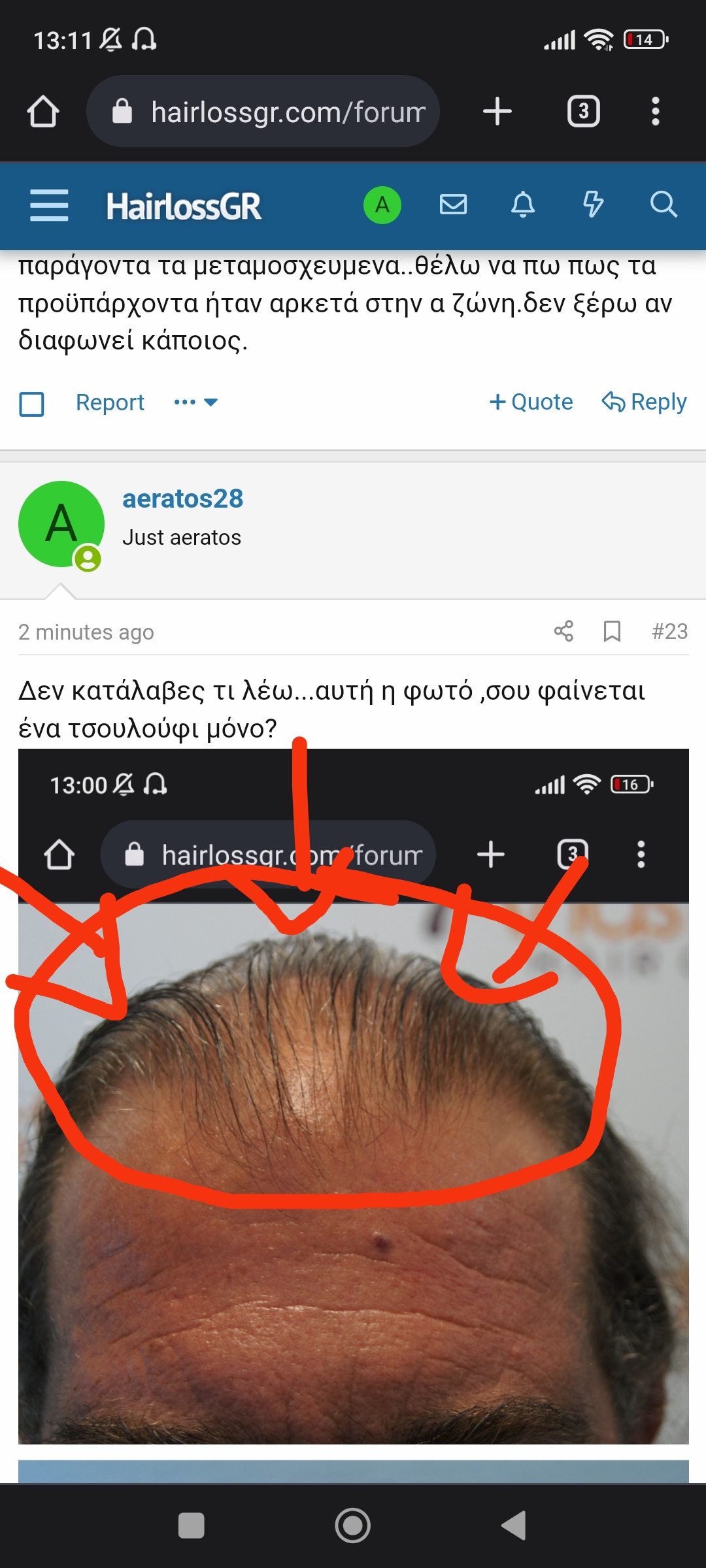Bookmark post #23
Screen dimensions: 706x1568
612,631
